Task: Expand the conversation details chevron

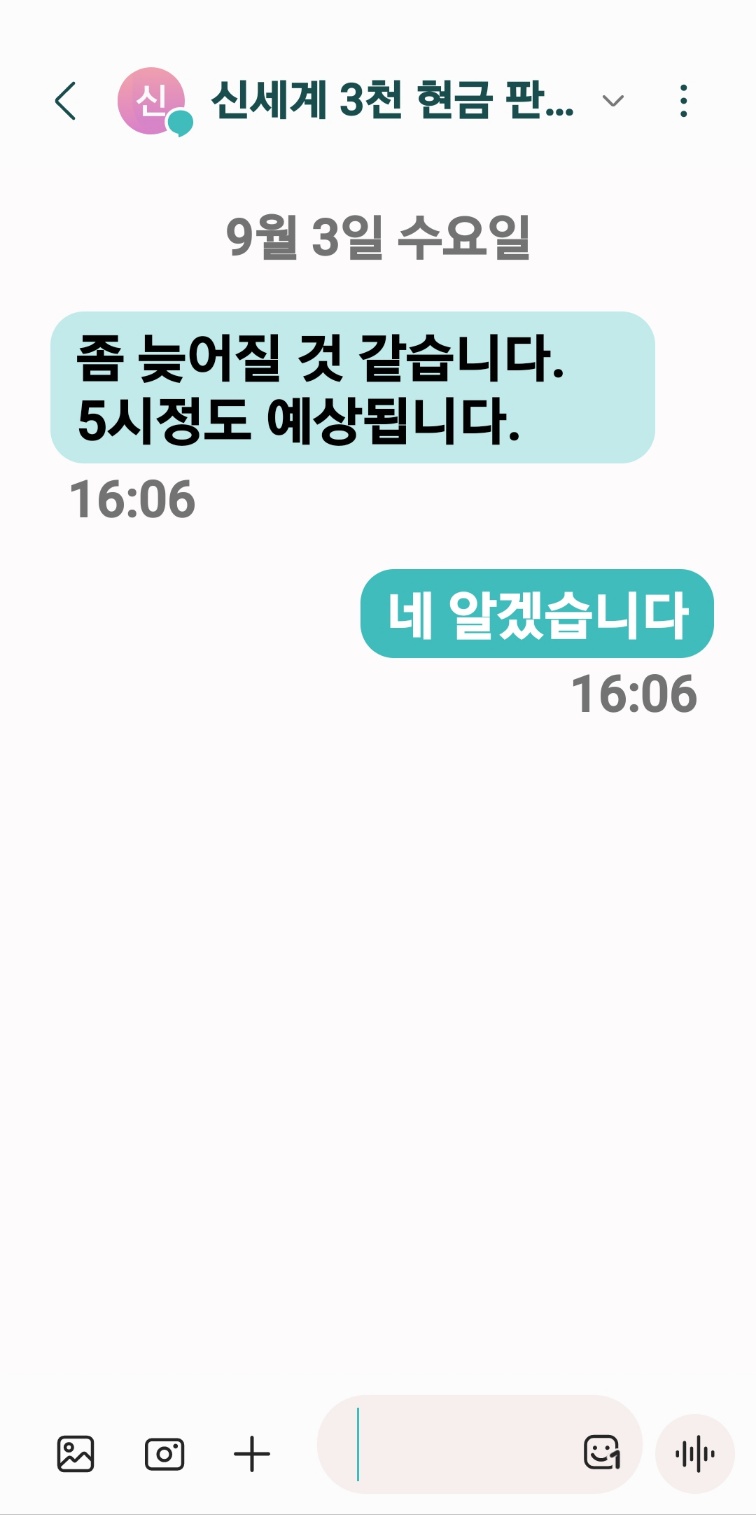Action: [613, 101]
